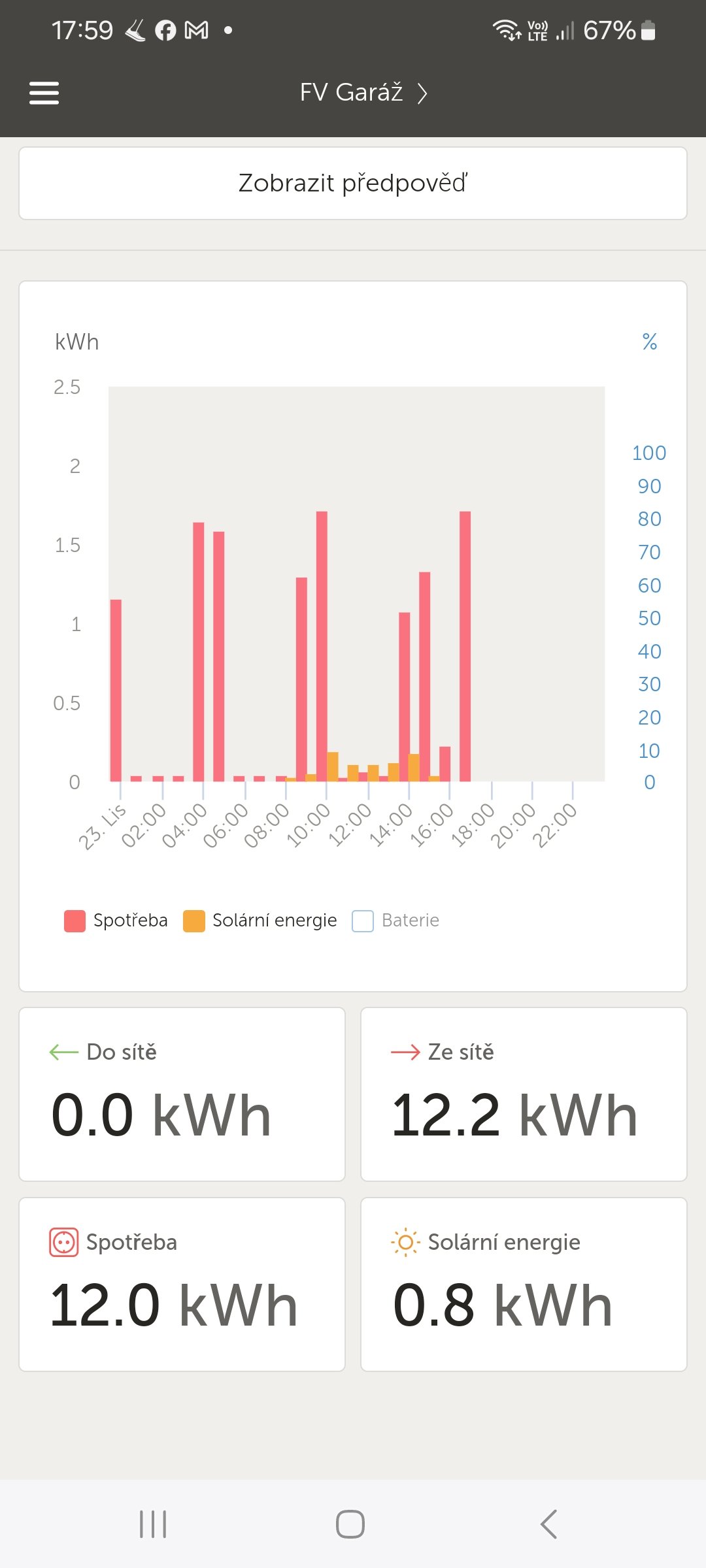The image size is (706, 1568).
Task: Open the hamburger menu
Action: 44,93
